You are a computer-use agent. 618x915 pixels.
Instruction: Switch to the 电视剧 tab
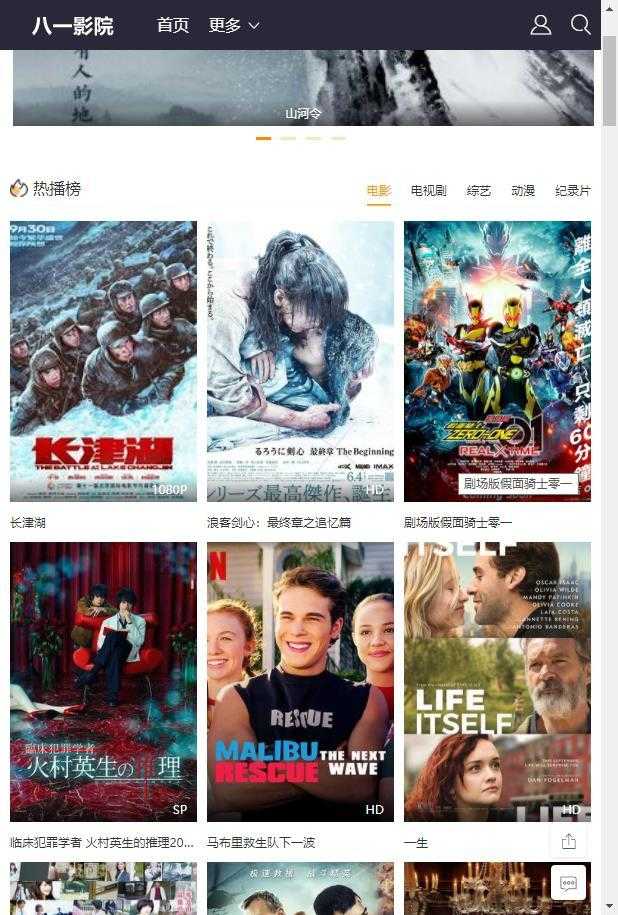click(x=428, y=190)
